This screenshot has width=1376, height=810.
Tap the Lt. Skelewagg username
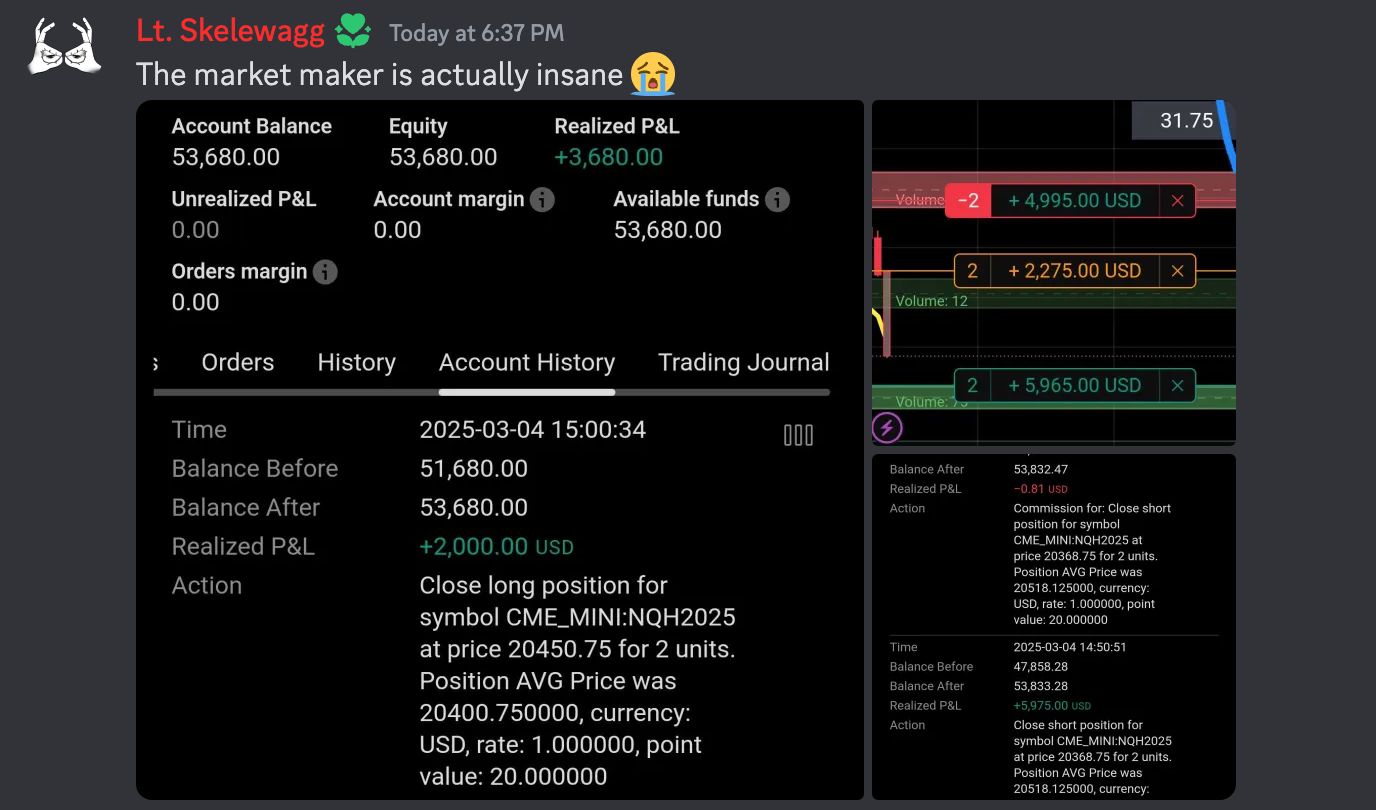pos(230,31)
